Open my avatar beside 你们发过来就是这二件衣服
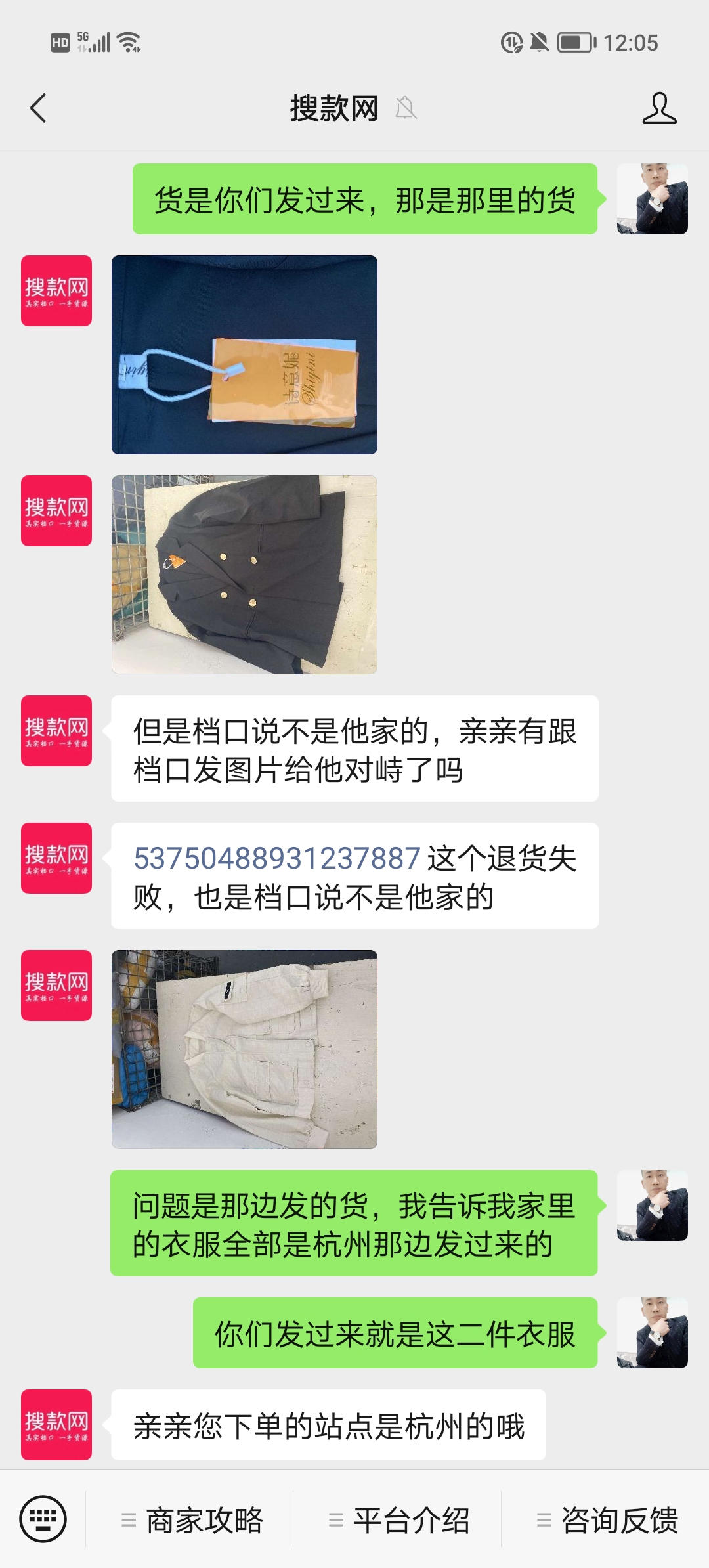 click(x=653, y=1333)
